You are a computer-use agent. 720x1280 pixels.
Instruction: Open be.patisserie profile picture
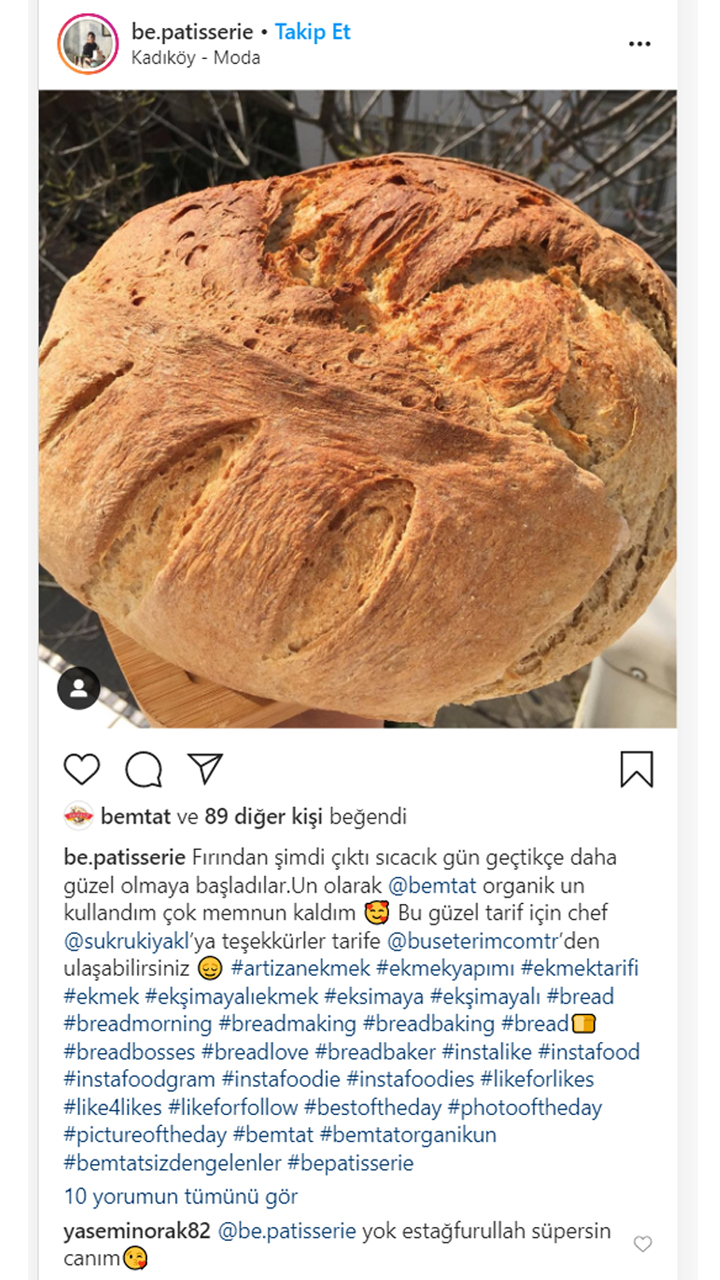(x=88, y=44)
